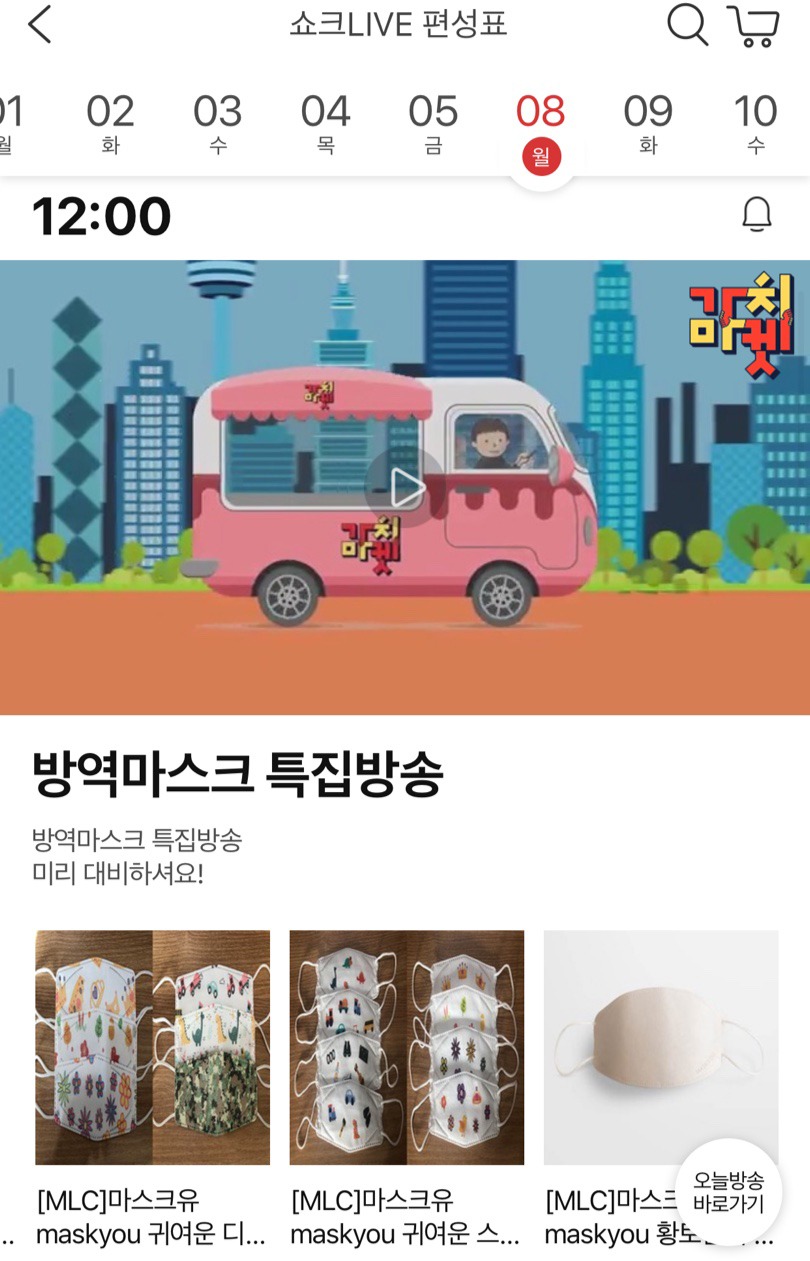Select date 10 수
This screenshot has height=1261, width=810.
point(755,123)
